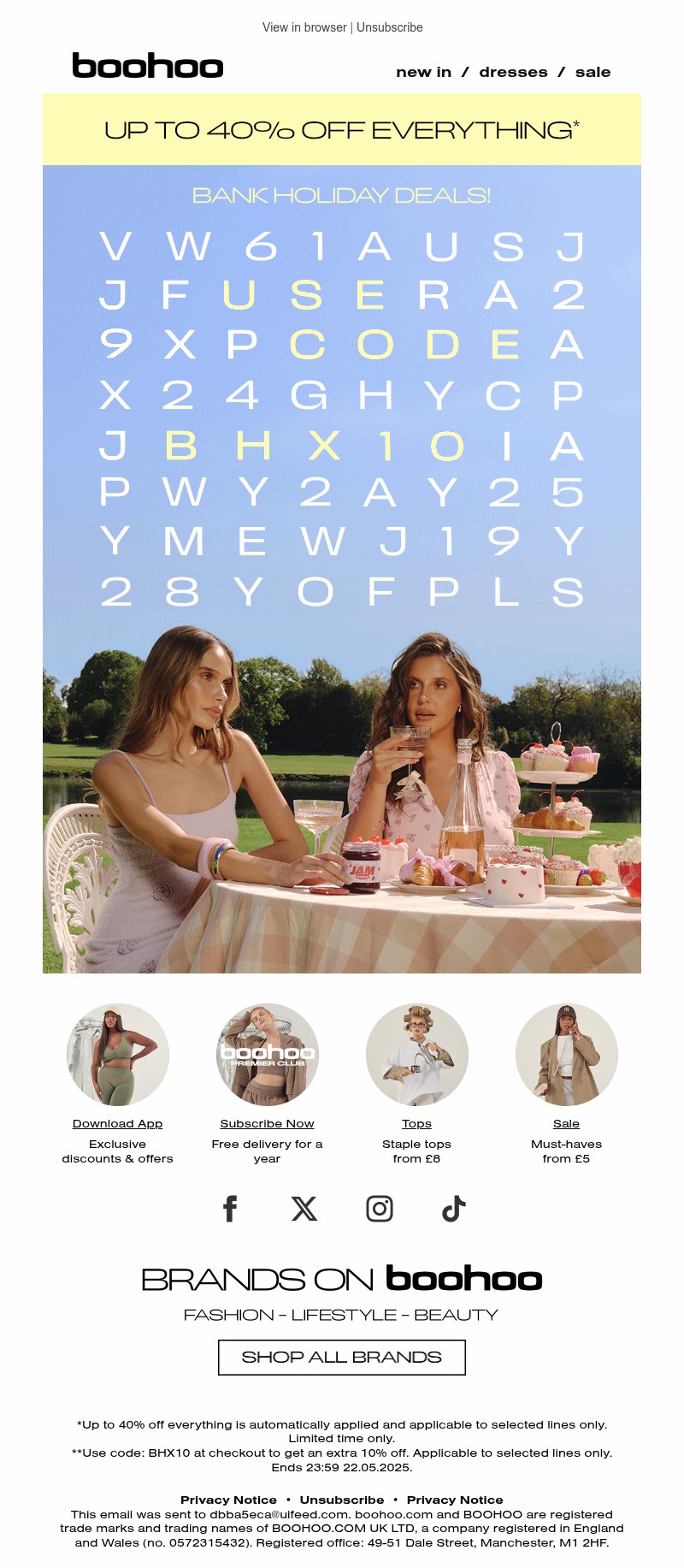The width and height of the screenshot is (684, 1568).
Task: Open the Download App link
Action: pos(117,1123)
